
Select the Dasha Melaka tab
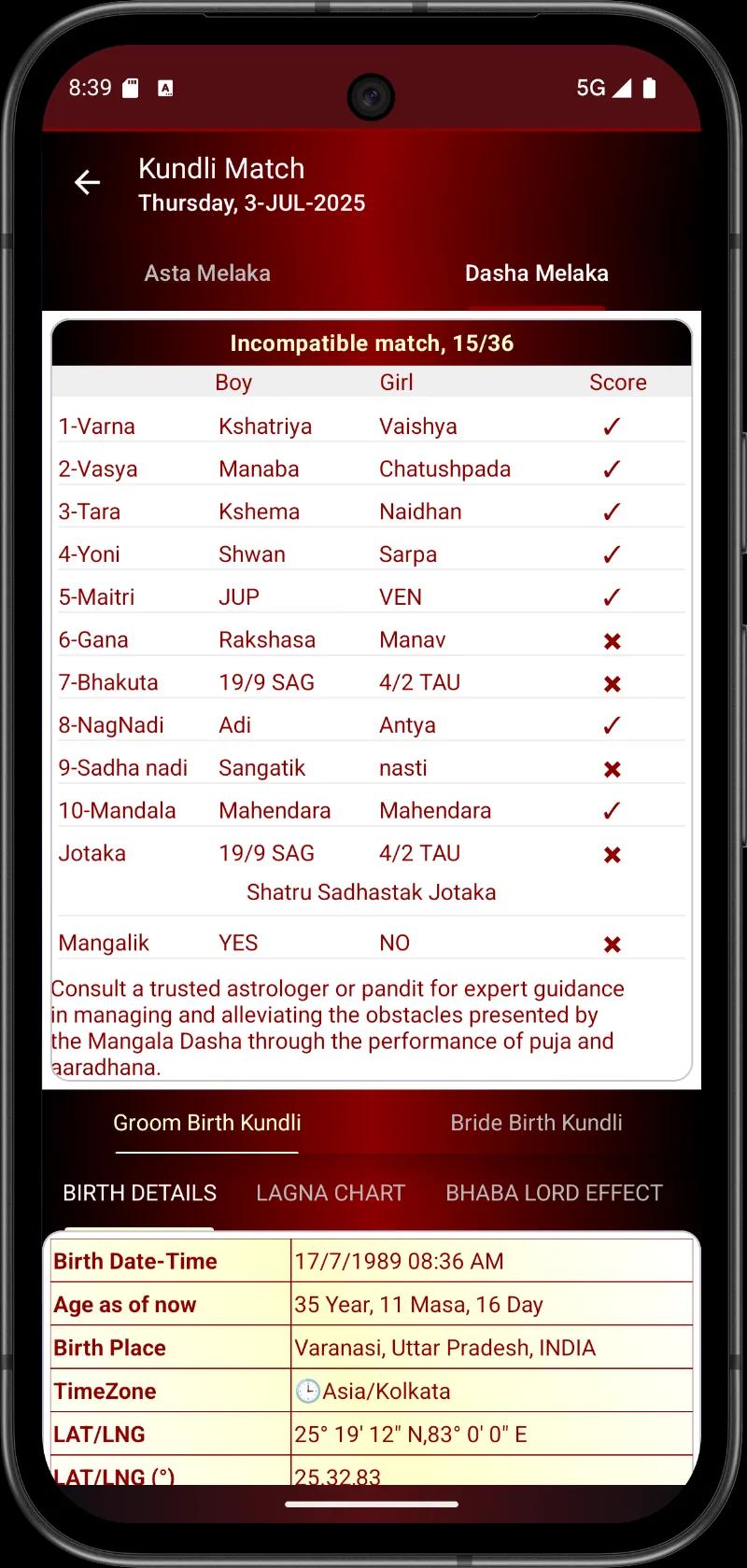point(537,273)
